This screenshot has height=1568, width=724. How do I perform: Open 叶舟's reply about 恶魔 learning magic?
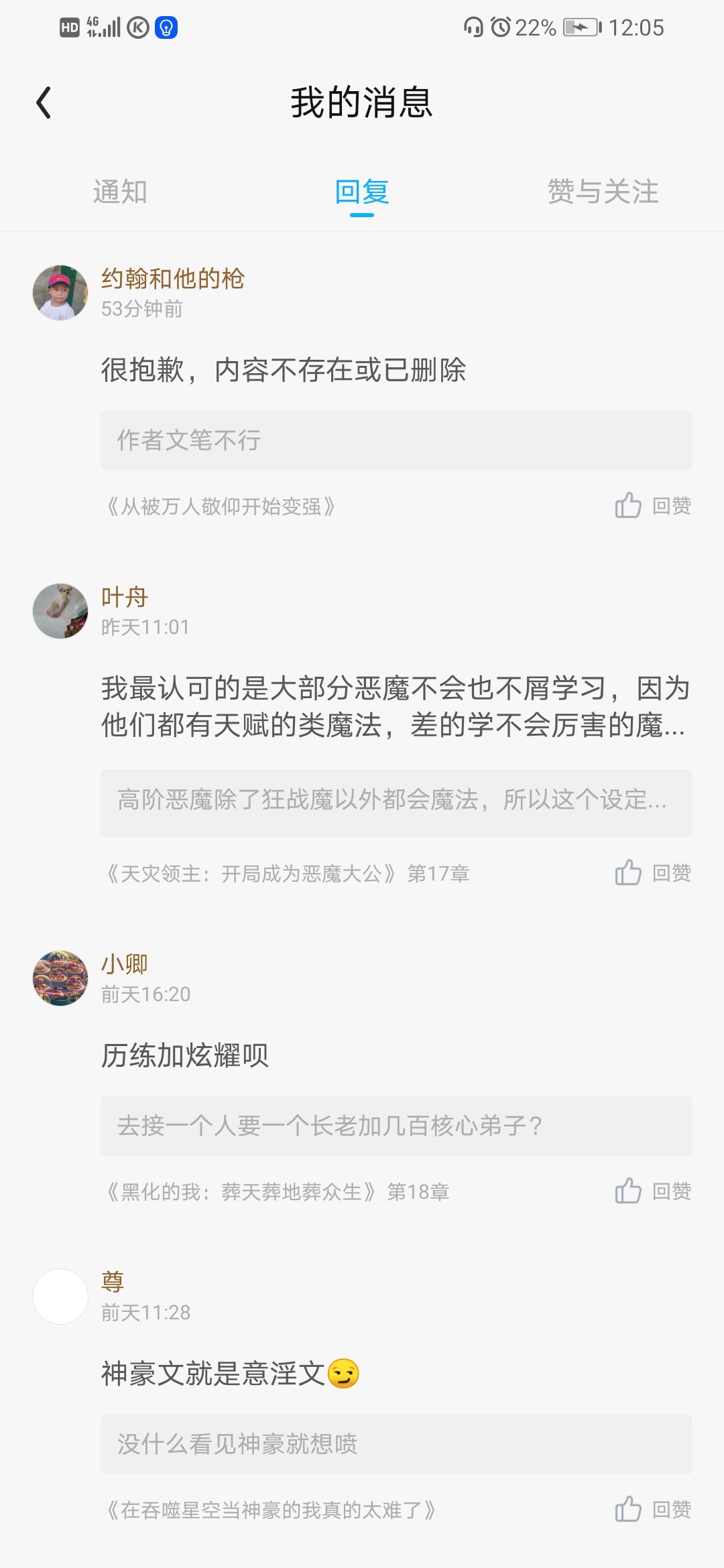click(x=396, y=707)
